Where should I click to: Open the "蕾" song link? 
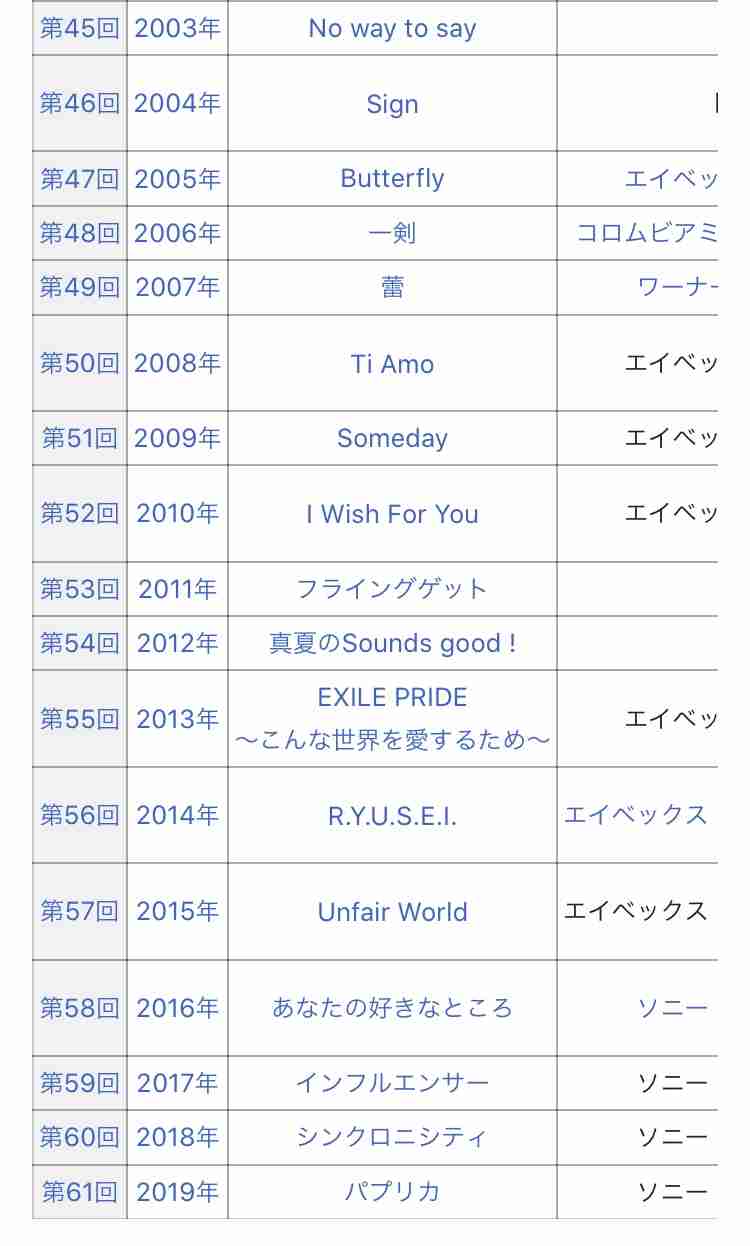pyautogui.click(x=392, y=287)
